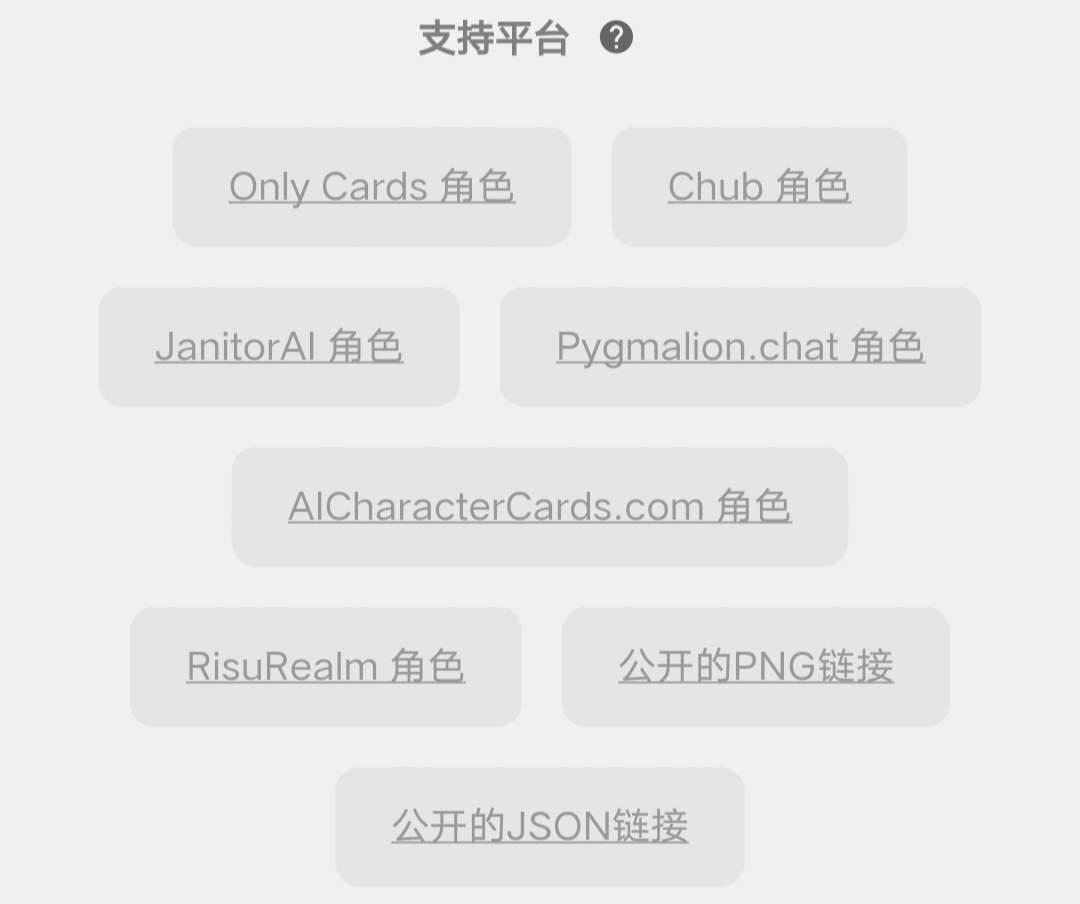Select 公开的PNG链接

tap(756, 667)
